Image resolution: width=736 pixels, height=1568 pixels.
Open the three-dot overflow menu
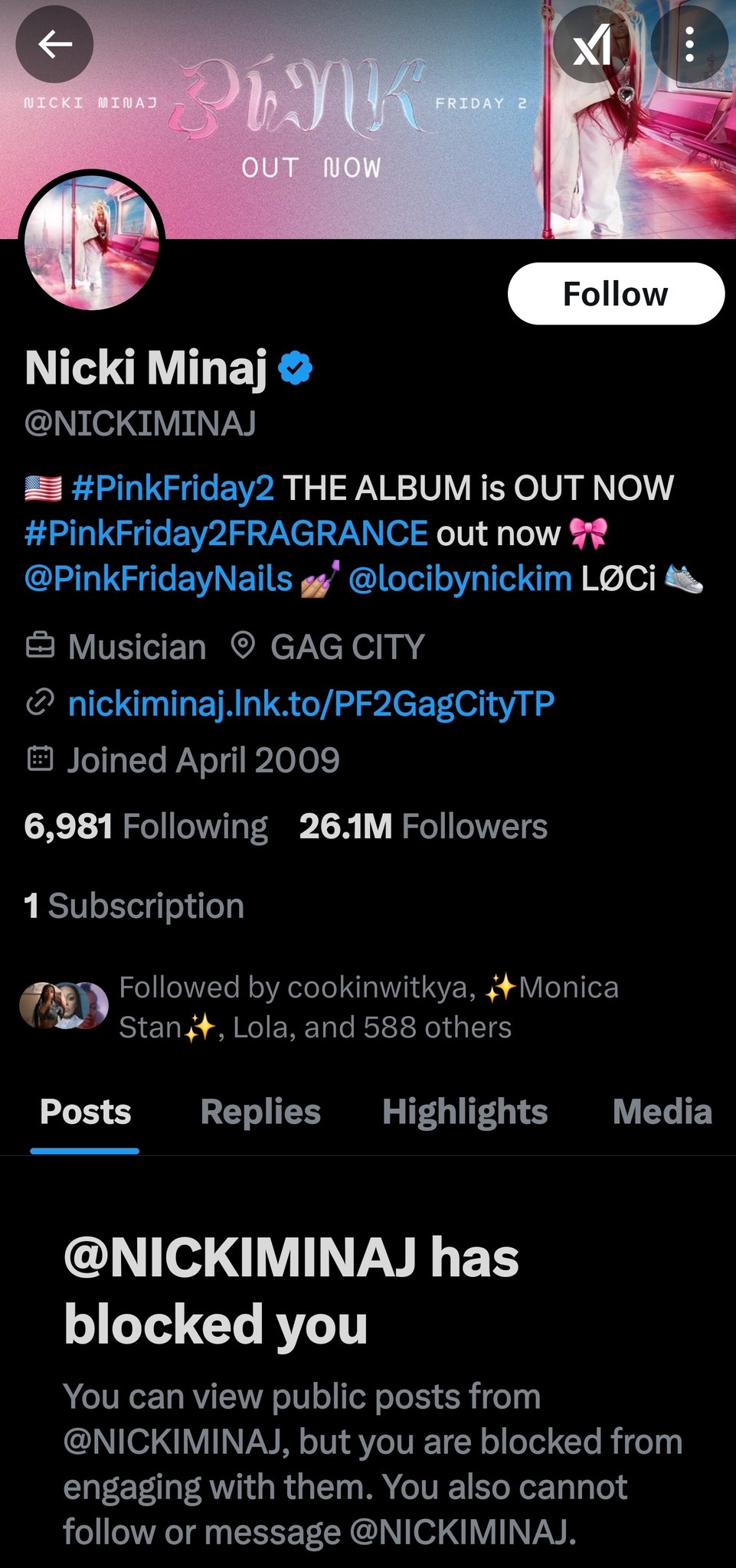(x=689, y=44)
